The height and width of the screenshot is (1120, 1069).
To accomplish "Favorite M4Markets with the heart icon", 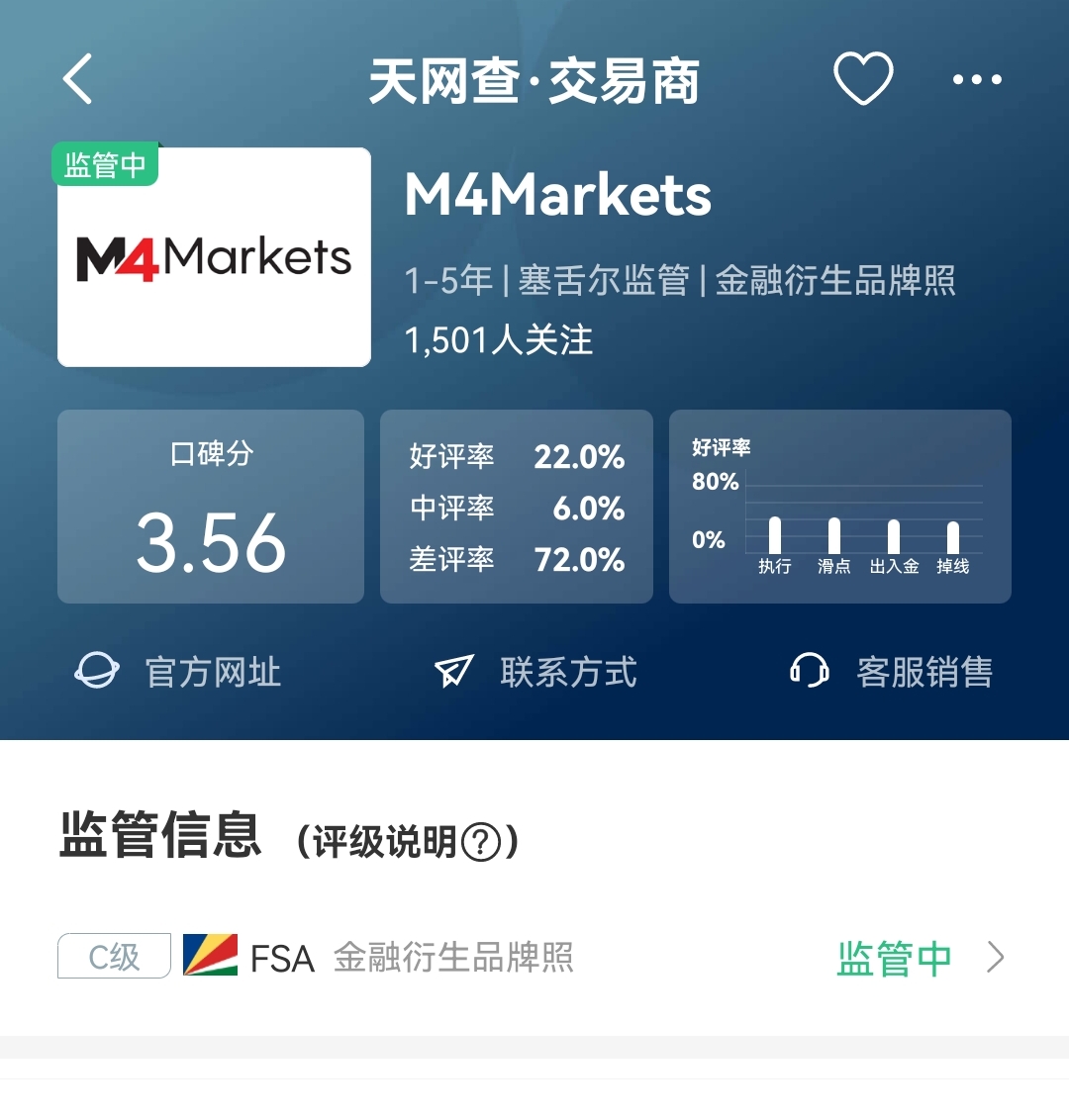I will coord(863,79).
